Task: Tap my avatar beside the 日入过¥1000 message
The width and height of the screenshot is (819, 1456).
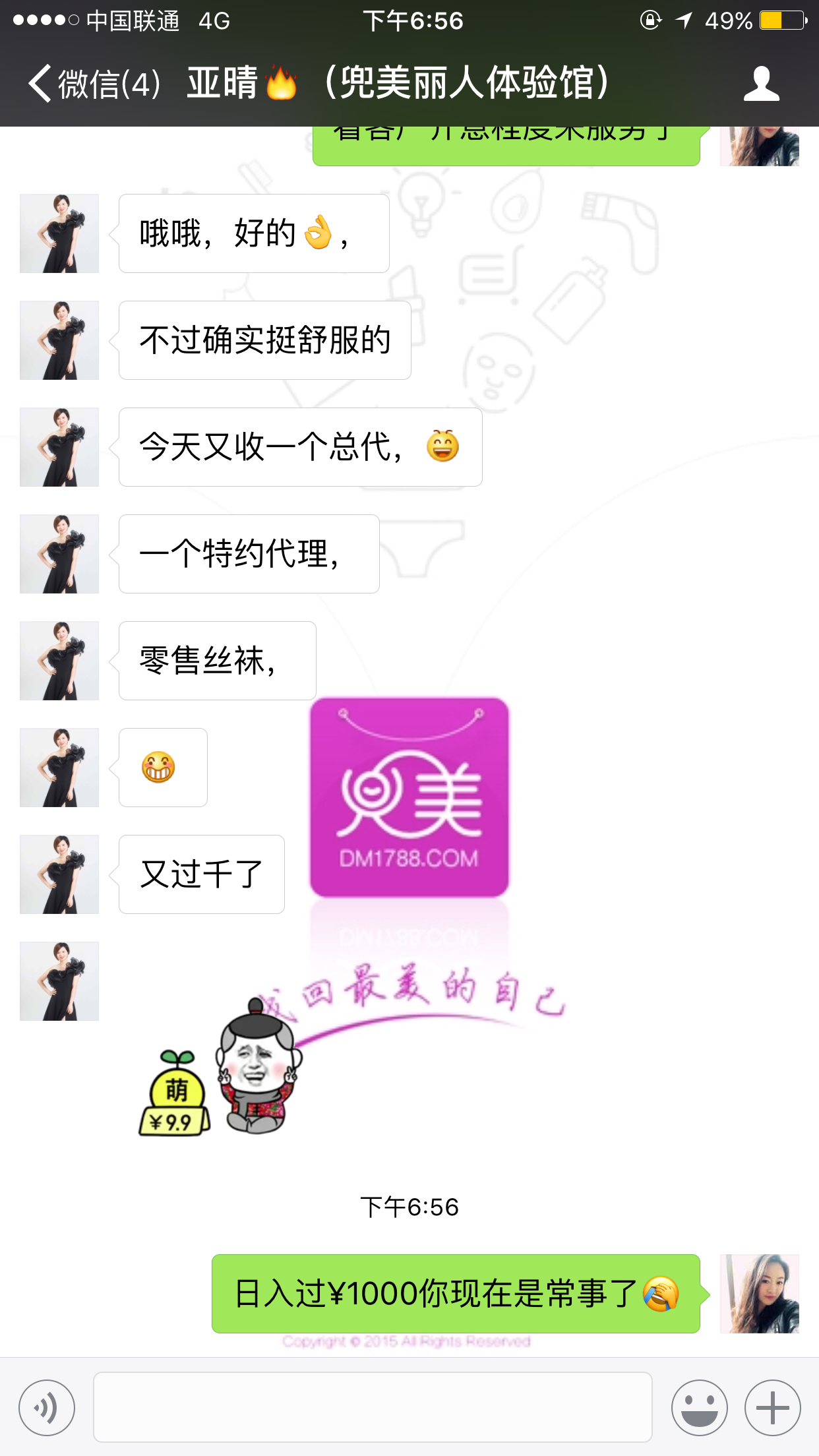Action: [759, 1293]
